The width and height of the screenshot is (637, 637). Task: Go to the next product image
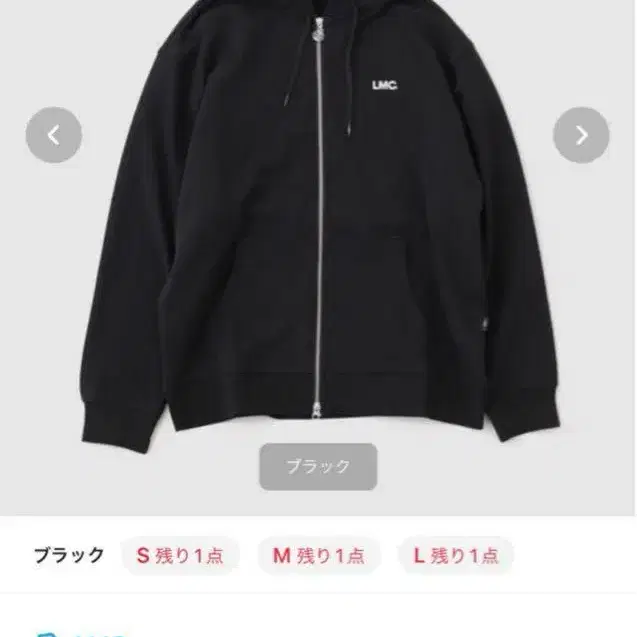click(x=582, y=134)
